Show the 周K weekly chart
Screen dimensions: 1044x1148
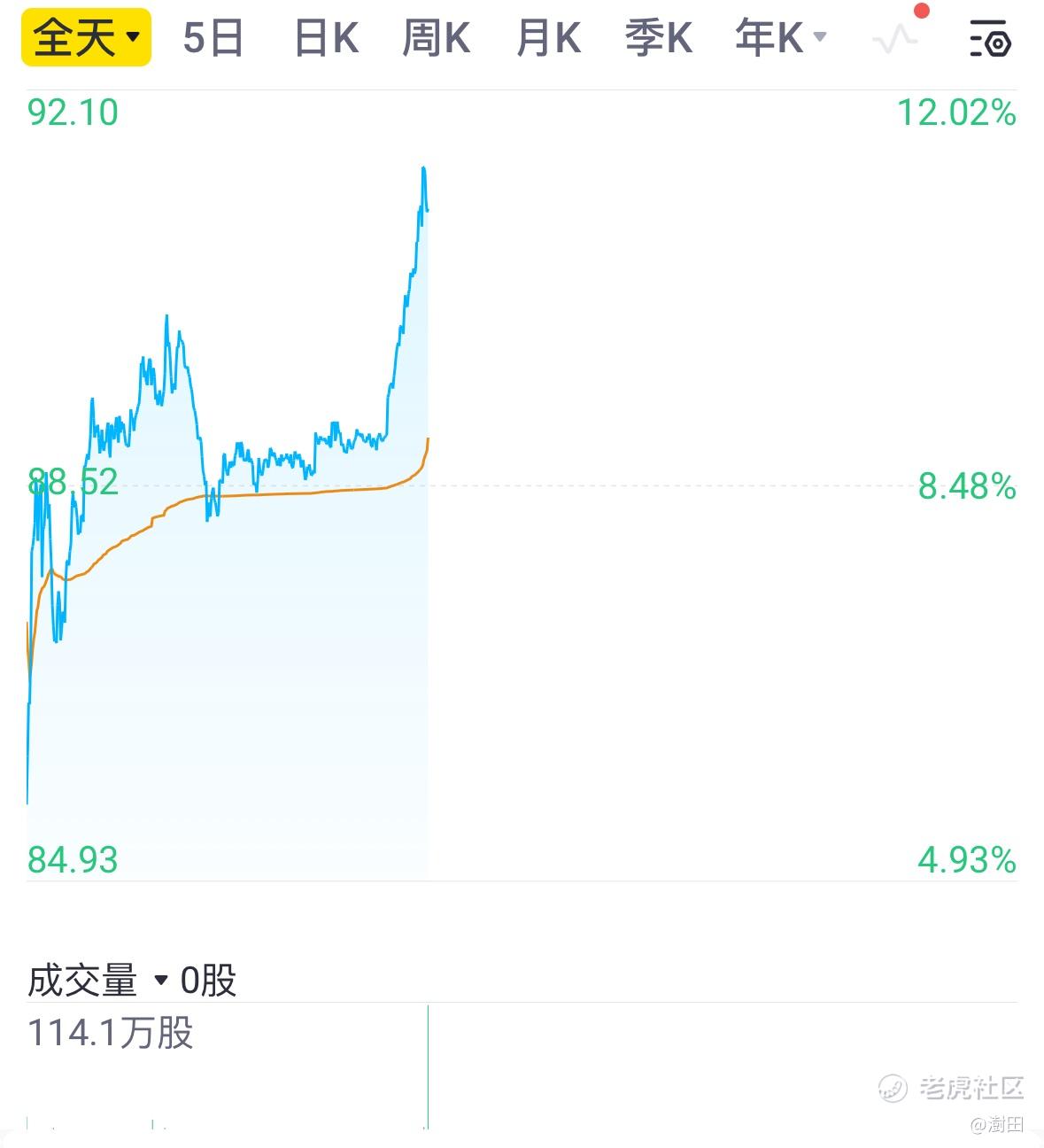coord(436,38)
